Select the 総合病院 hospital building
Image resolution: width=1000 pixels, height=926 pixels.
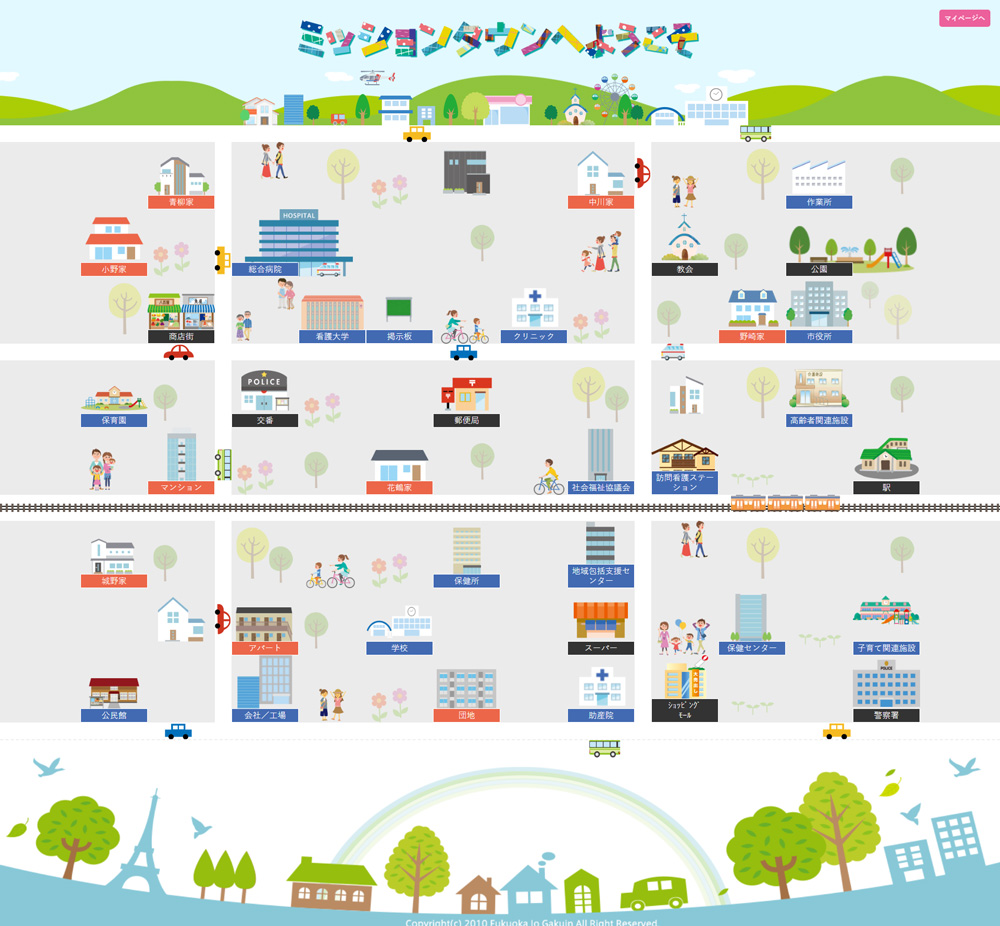pyautogui.click(x=293, y=238)
